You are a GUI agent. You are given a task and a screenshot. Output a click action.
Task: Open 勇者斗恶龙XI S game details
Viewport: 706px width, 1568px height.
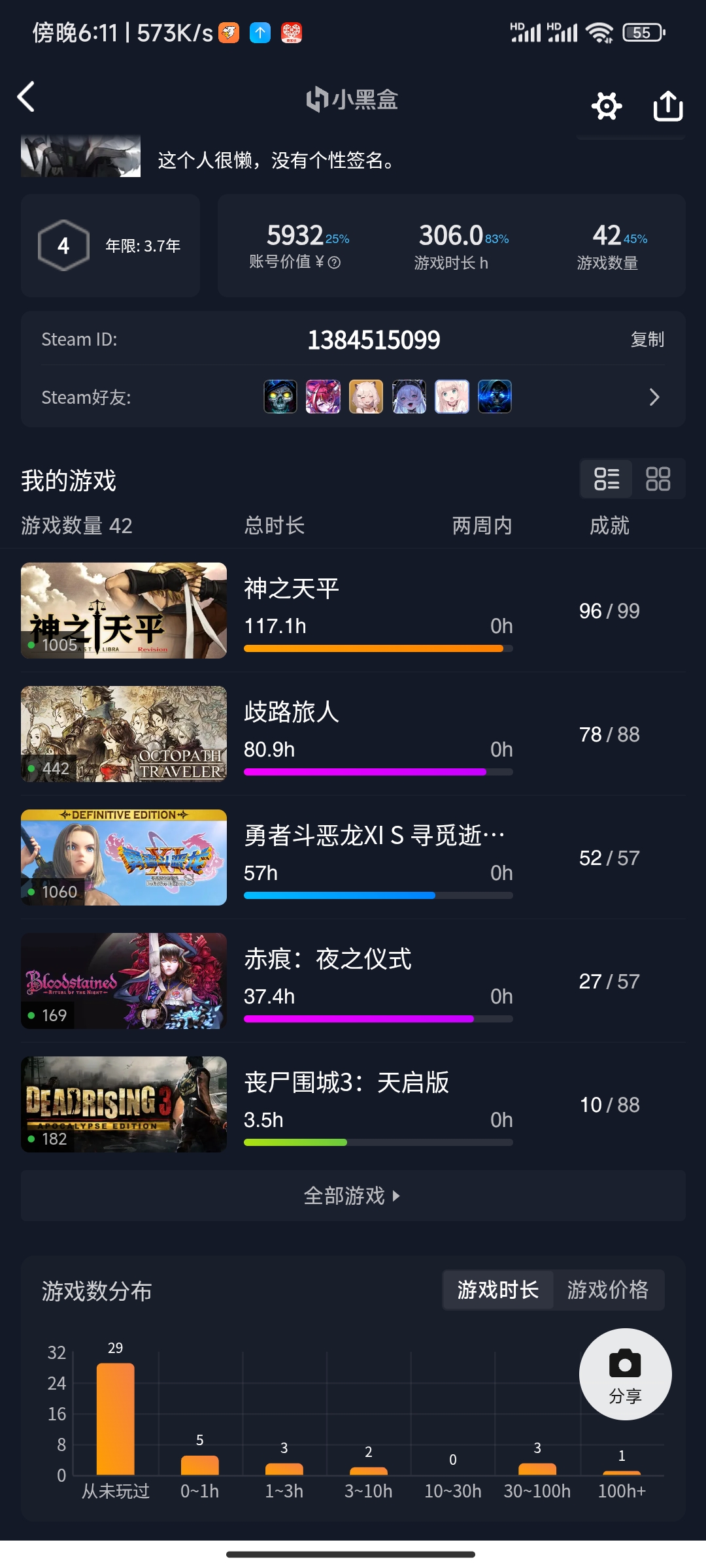[x=353, y=858]
